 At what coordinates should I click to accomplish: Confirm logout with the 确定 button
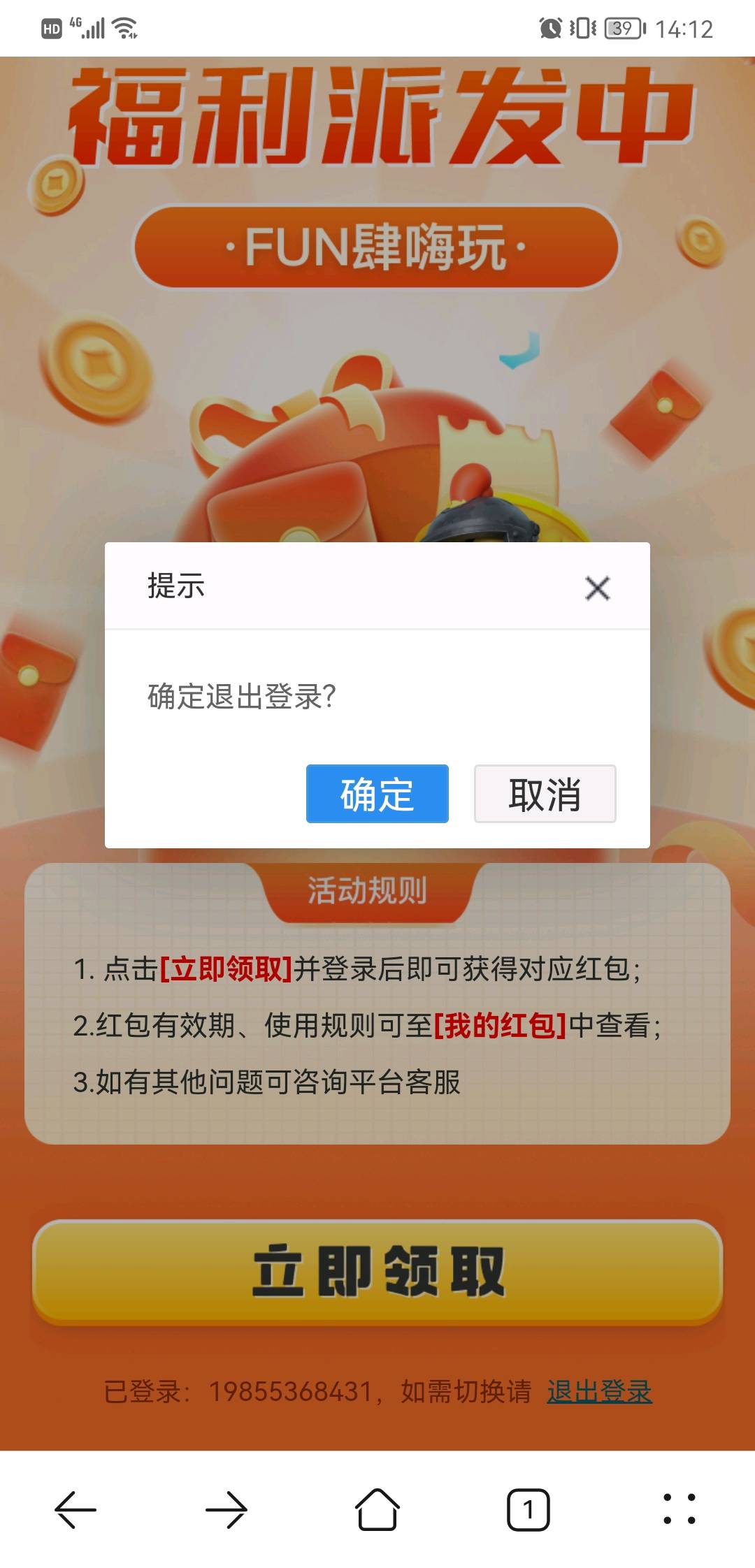point(377,794)
